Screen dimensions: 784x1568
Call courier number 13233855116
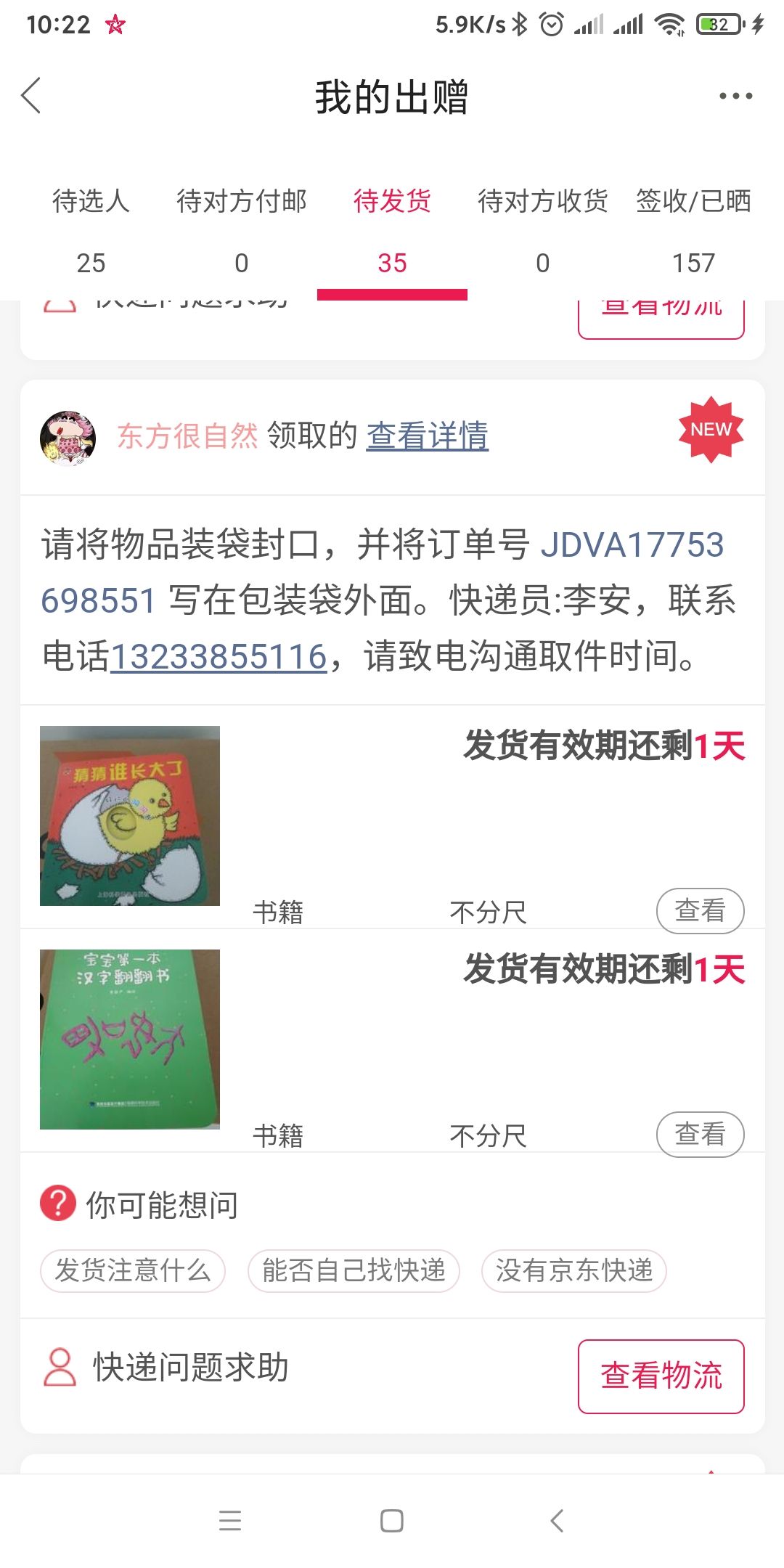click(x=219, y=656)
